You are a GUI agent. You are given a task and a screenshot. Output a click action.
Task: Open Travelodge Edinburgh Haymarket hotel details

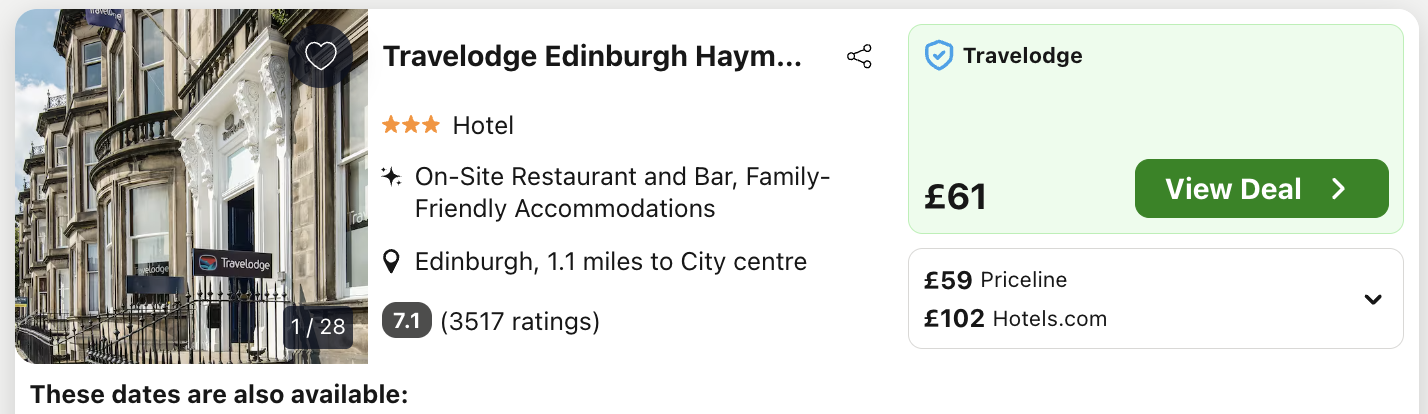coord(592,57)
